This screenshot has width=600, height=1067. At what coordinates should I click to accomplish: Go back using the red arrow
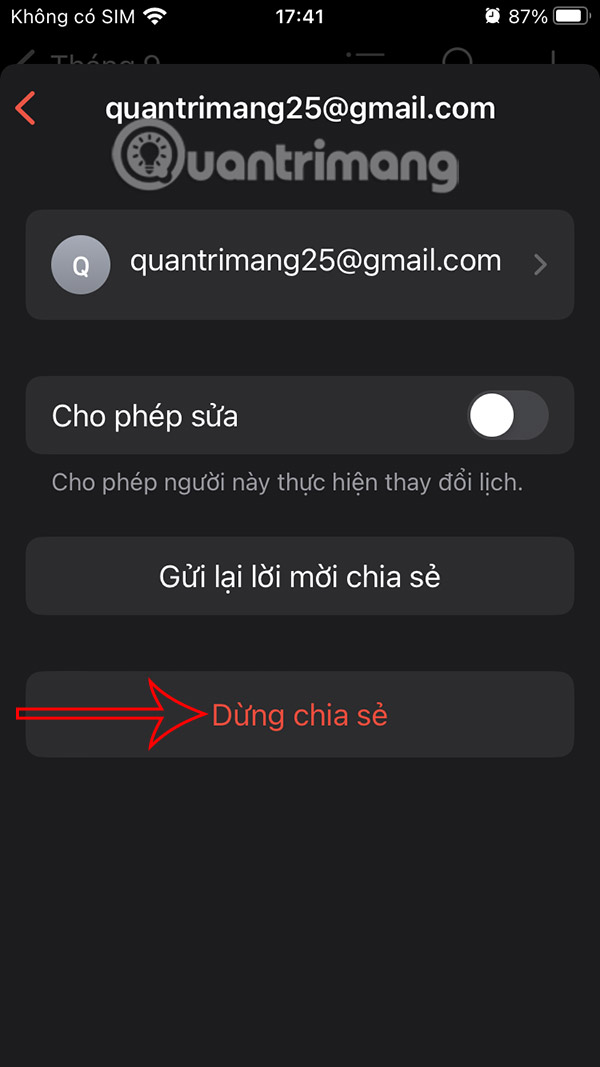pos(27,108)
